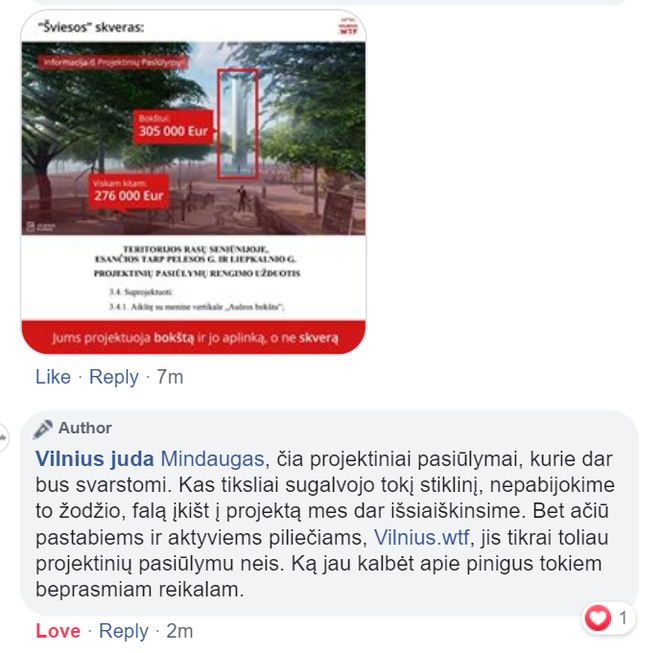660x653 pixels.
Task: Reply to the image comment
Action: pos(114,377)
